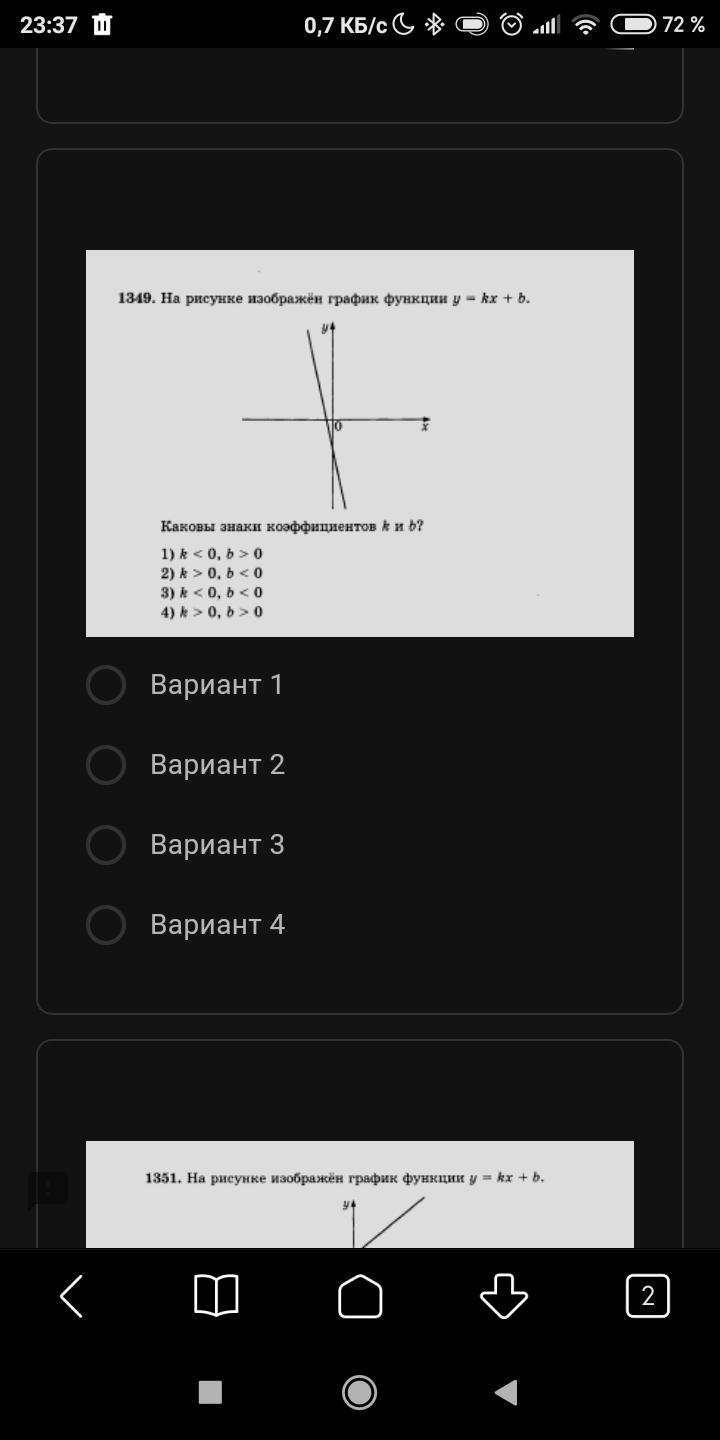Screen dimensions: 720x1440
Task: Go to the browser home page
Action: point(360,1296)
